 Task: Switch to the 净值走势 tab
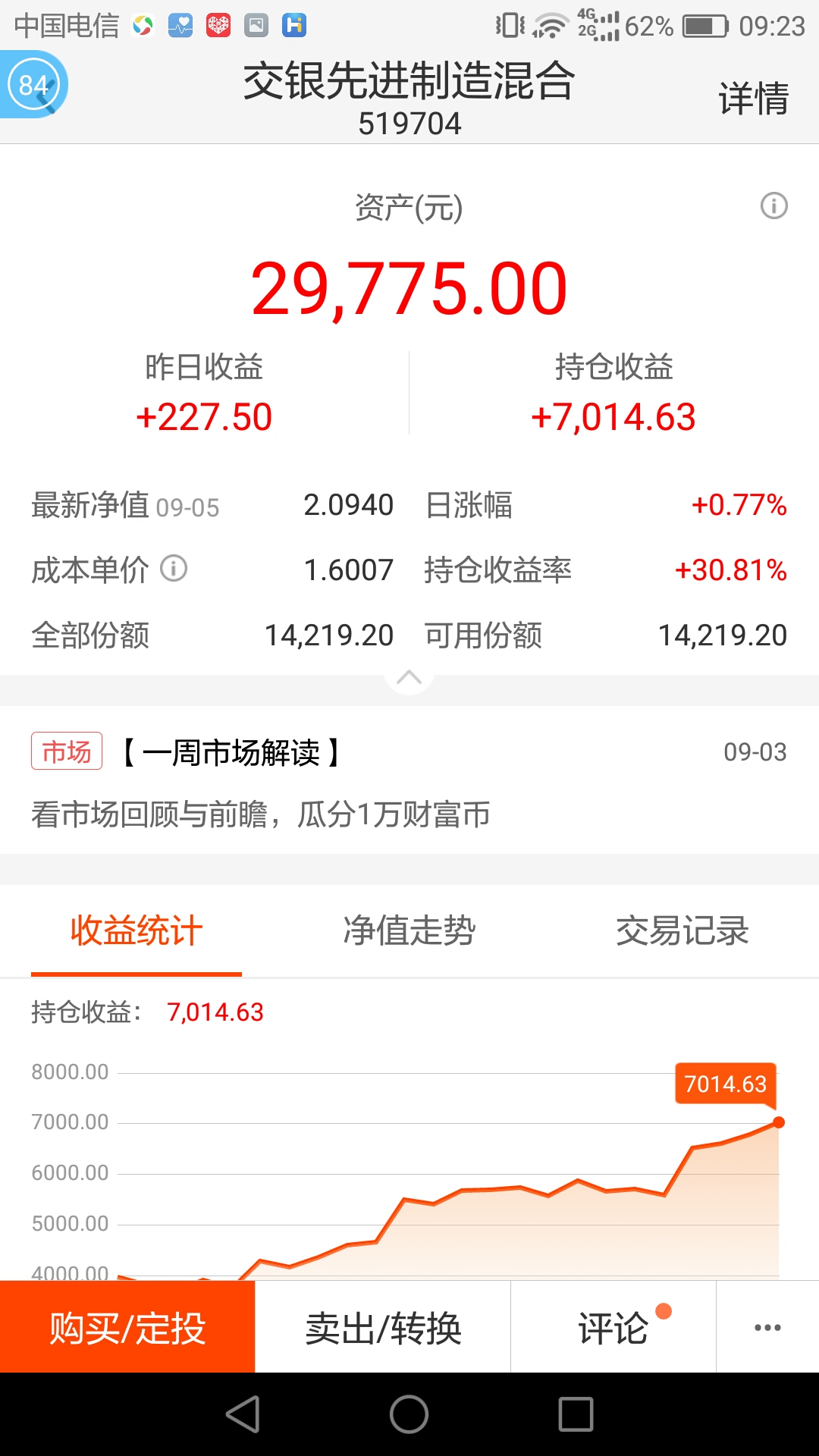[409, 930]
